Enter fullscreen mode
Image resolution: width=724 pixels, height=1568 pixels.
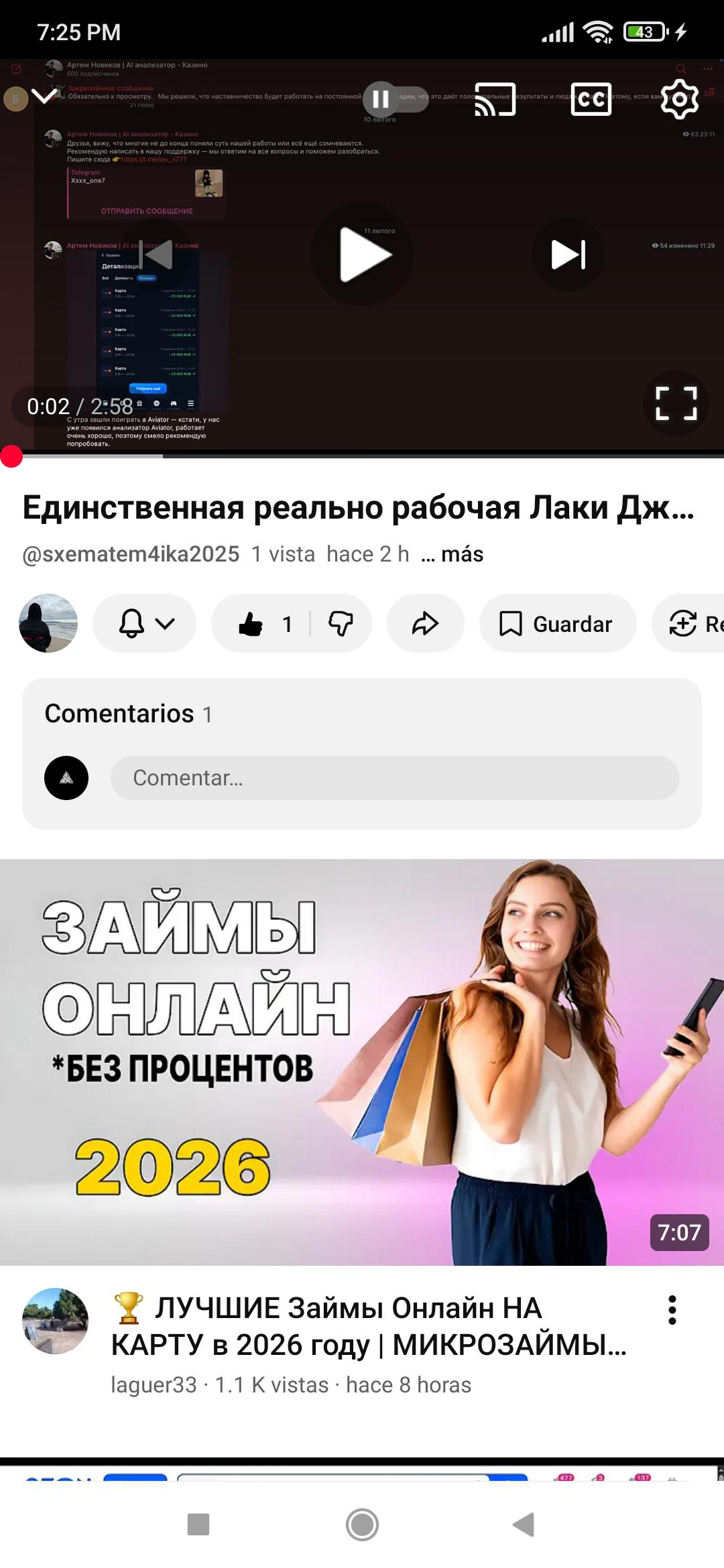click(x=676, y=403)
